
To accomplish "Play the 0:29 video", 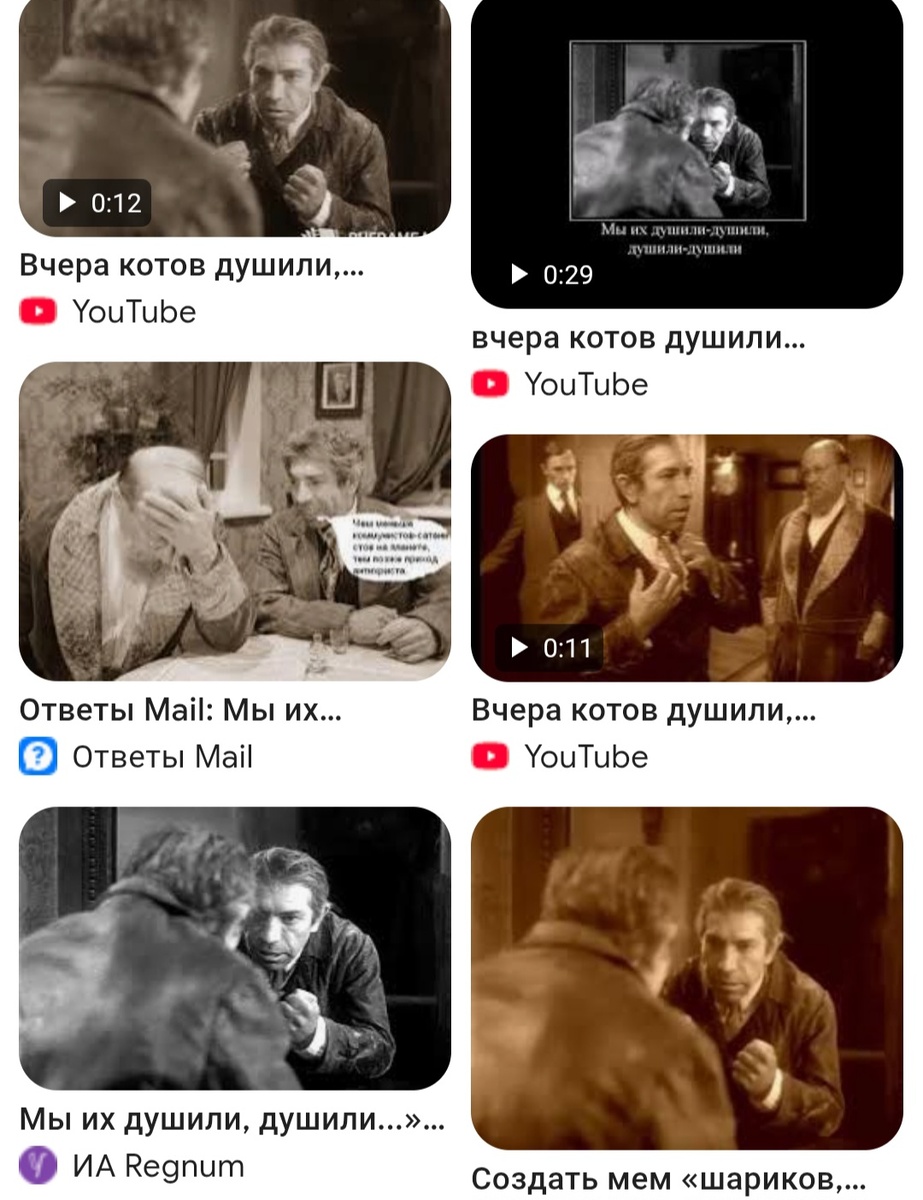I will point(550,275).
